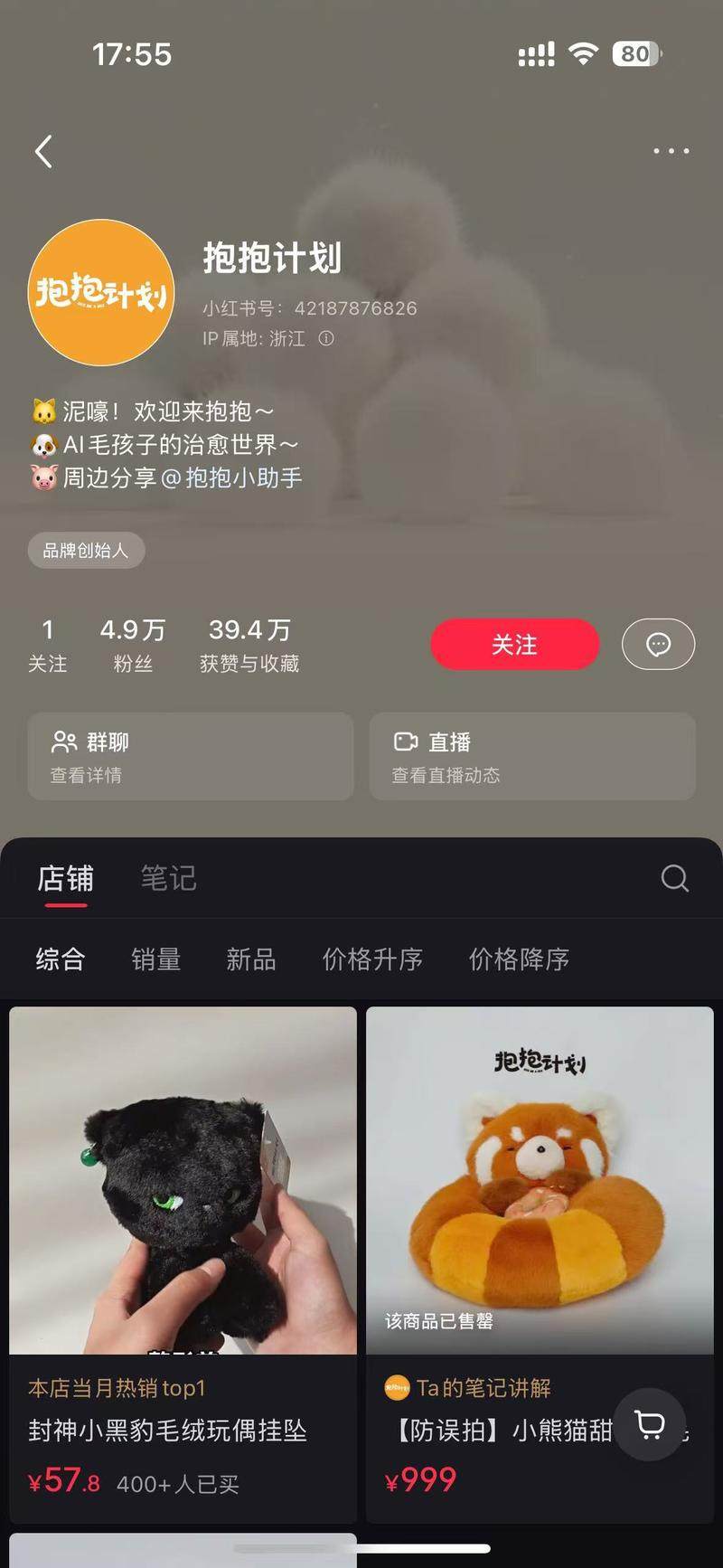
Task: Open the 品牌创始人 badge
Action: click(86, 550)
